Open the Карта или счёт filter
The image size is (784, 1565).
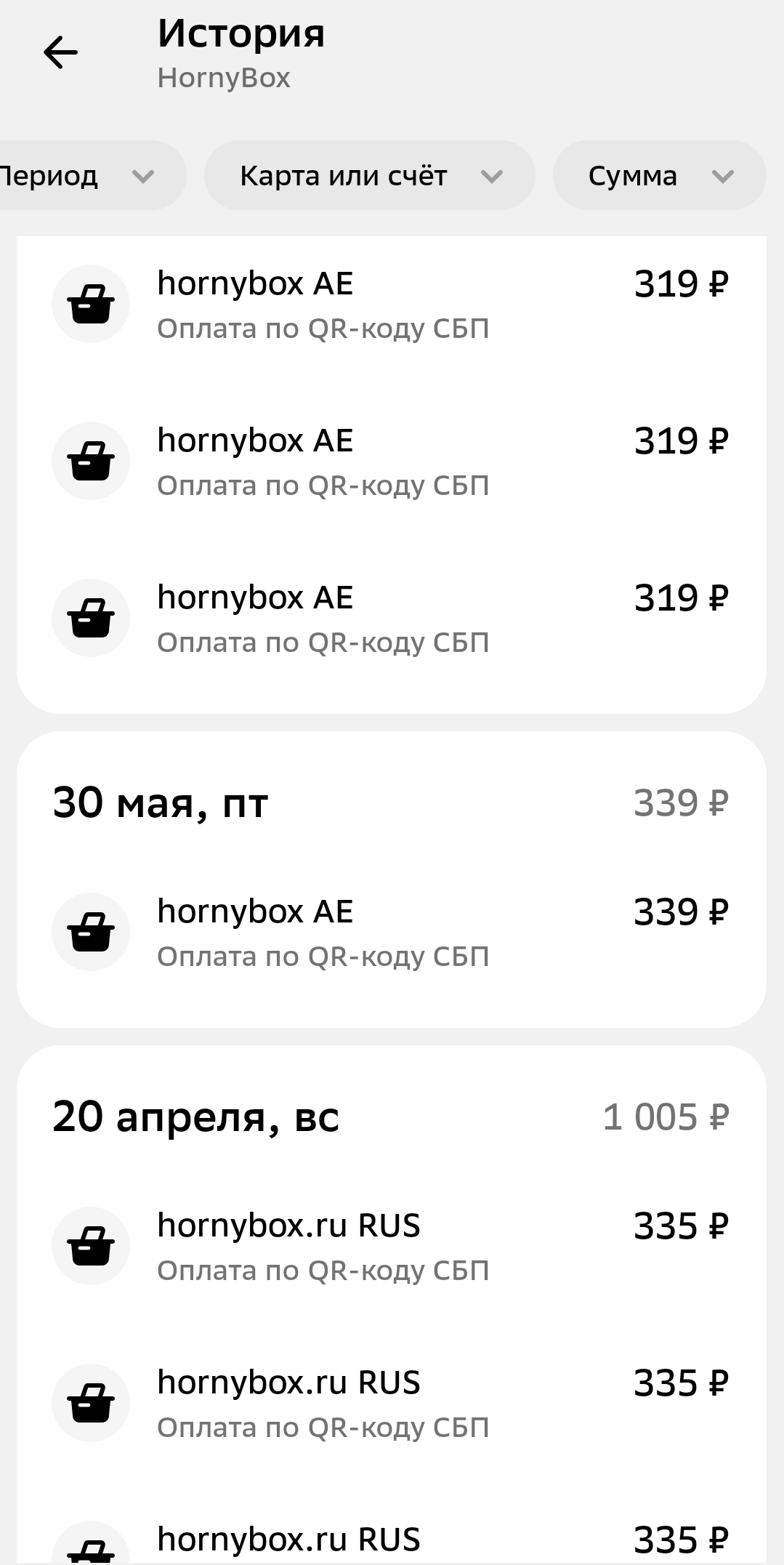tap(369, 176)
